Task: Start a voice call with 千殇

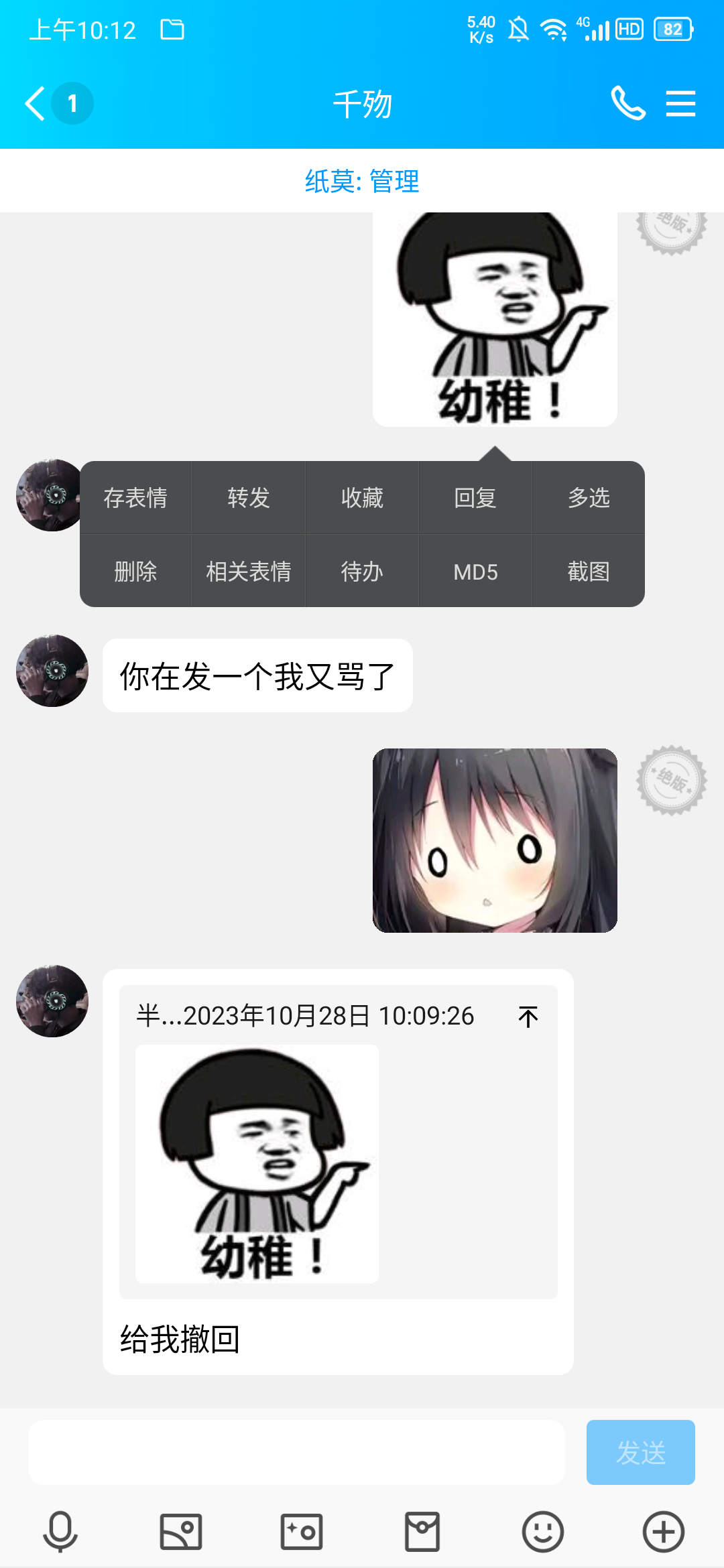Action: [628, 104]
